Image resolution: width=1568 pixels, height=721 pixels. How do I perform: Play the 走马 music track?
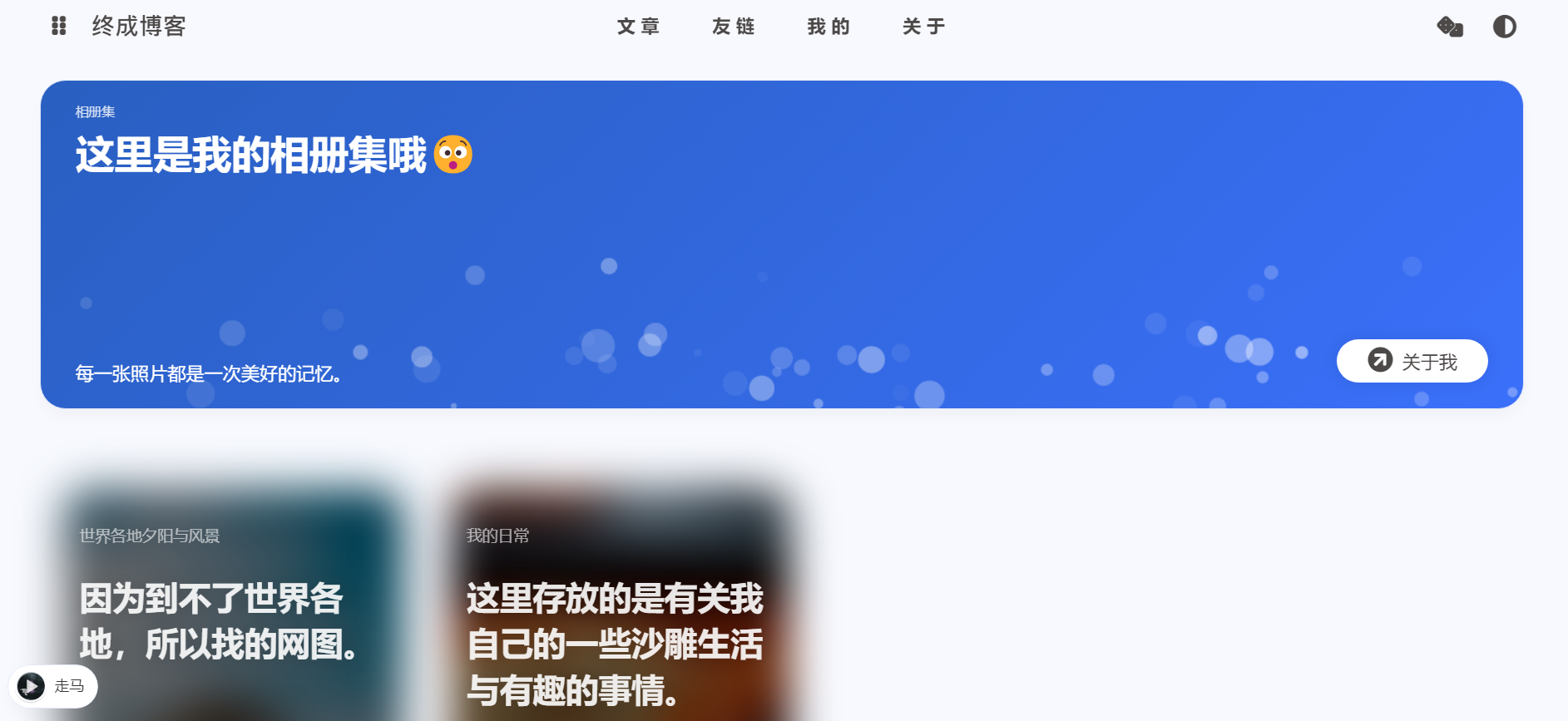pyautogui.click(x=32, y=686)
